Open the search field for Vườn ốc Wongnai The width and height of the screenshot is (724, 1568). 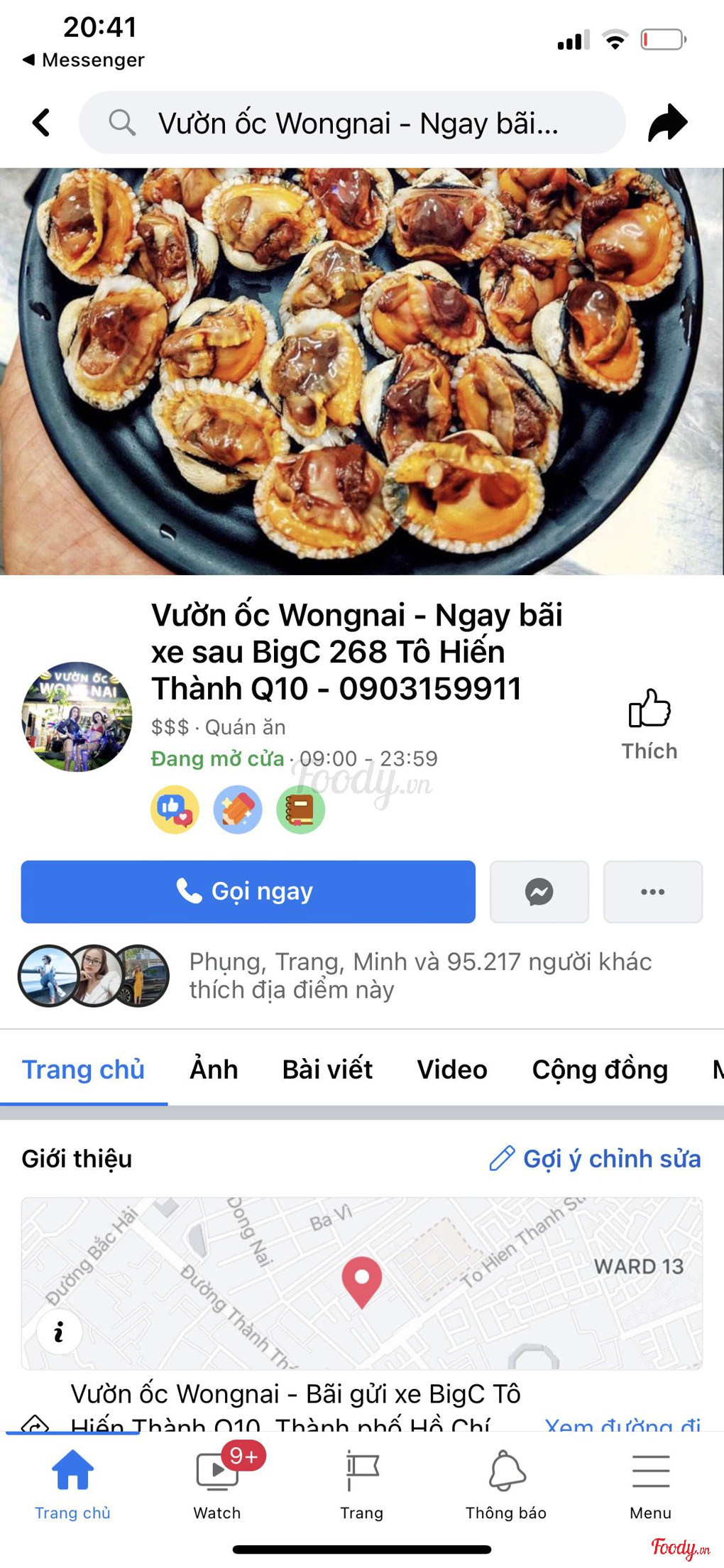[x=352, y=123]
